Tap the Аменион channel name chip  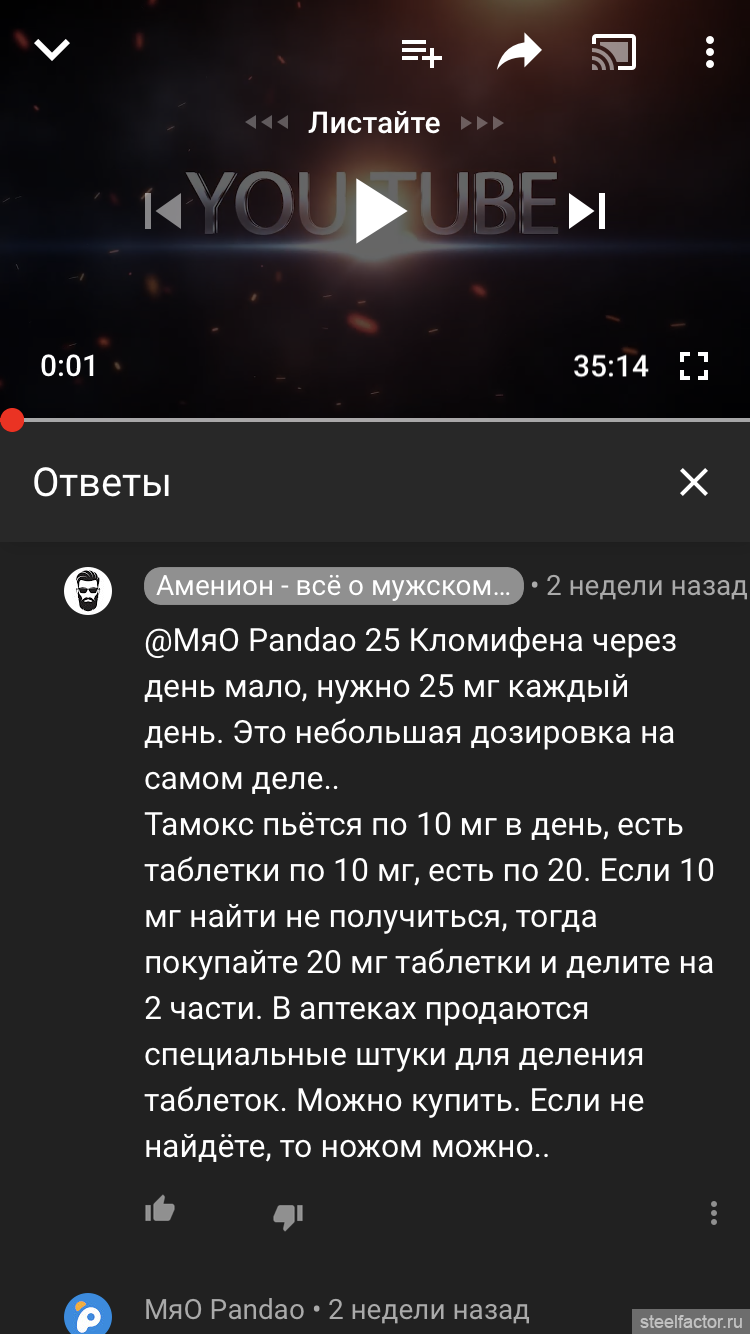click(334, 586)
